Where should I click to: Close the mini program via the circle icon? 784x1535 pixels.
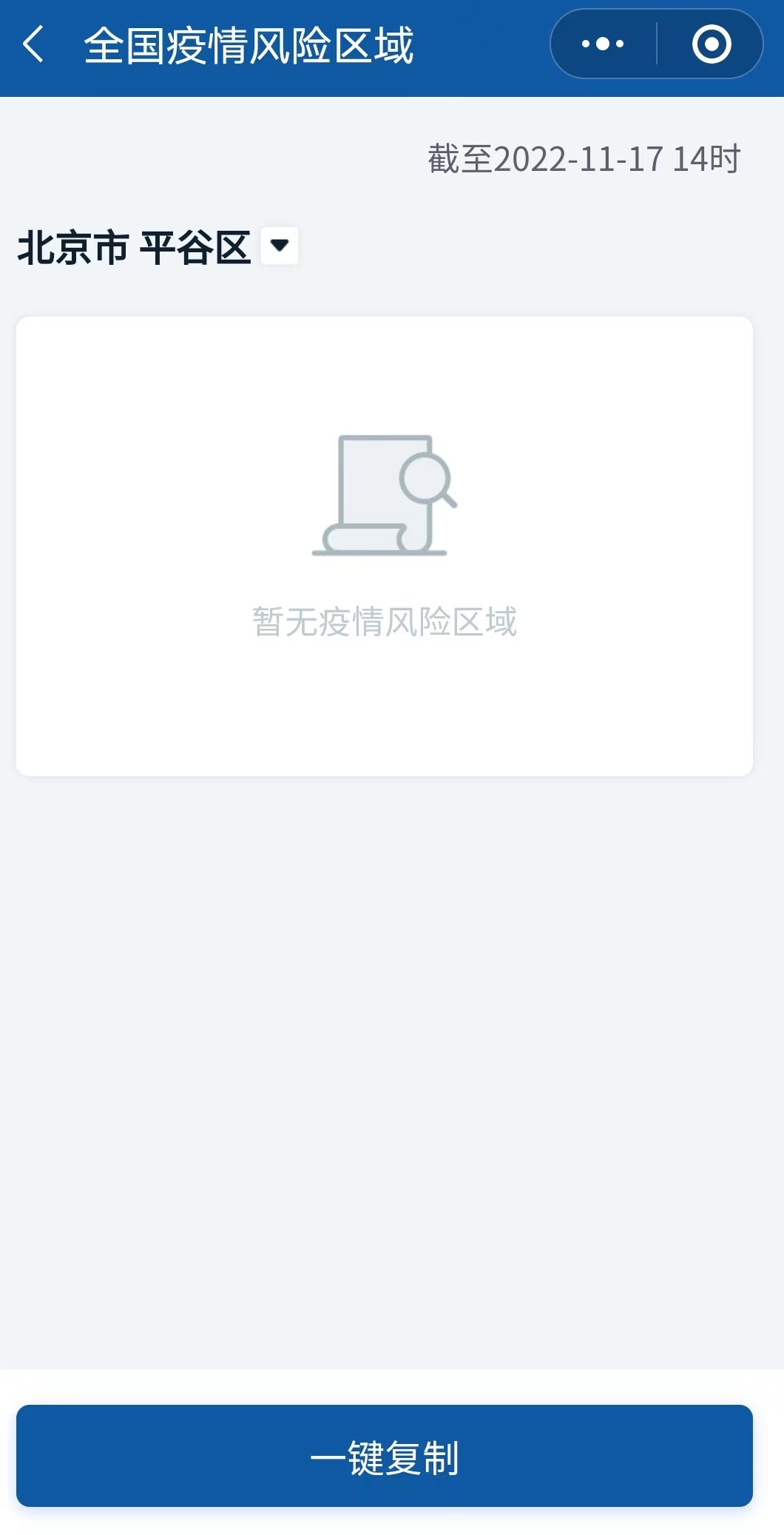pyautogui.click(x=712, y=44)
